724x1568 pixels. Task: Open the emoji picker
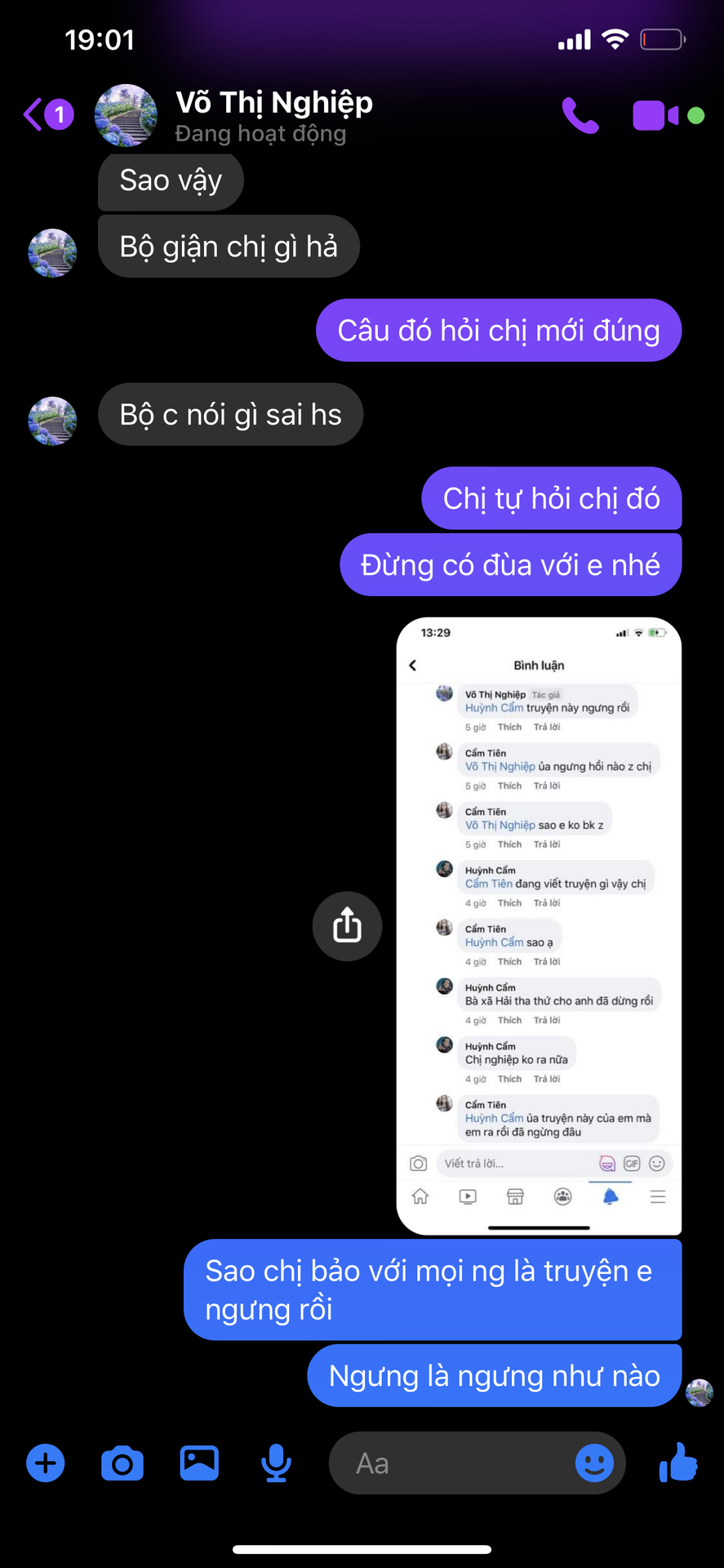(x=594, y=1463)
